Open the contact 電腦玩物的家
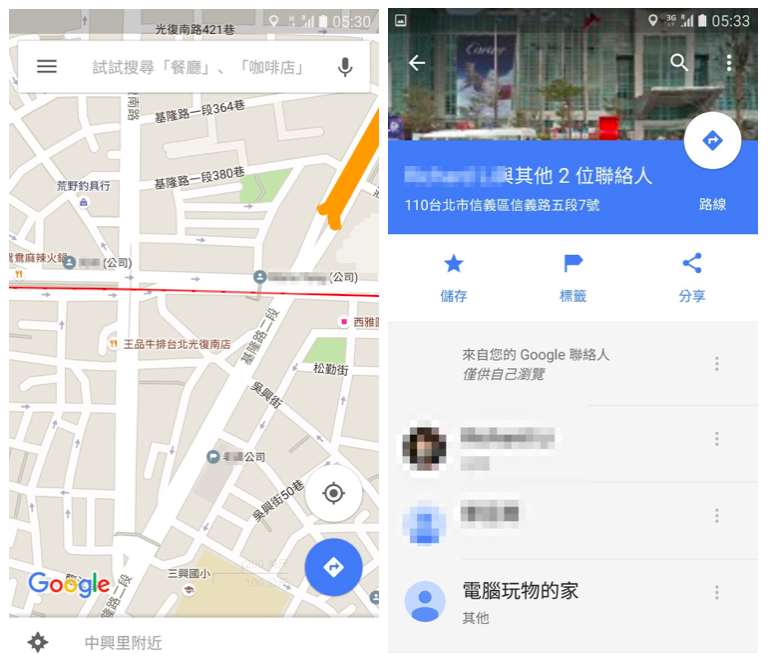The width and height of the screenshot is (771, 667). click(520, 602)
